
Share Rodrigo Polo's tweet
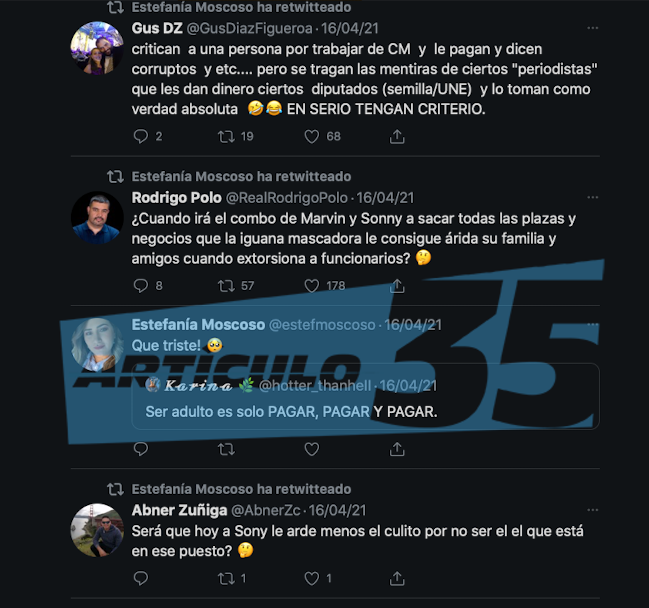pos(397,285)
